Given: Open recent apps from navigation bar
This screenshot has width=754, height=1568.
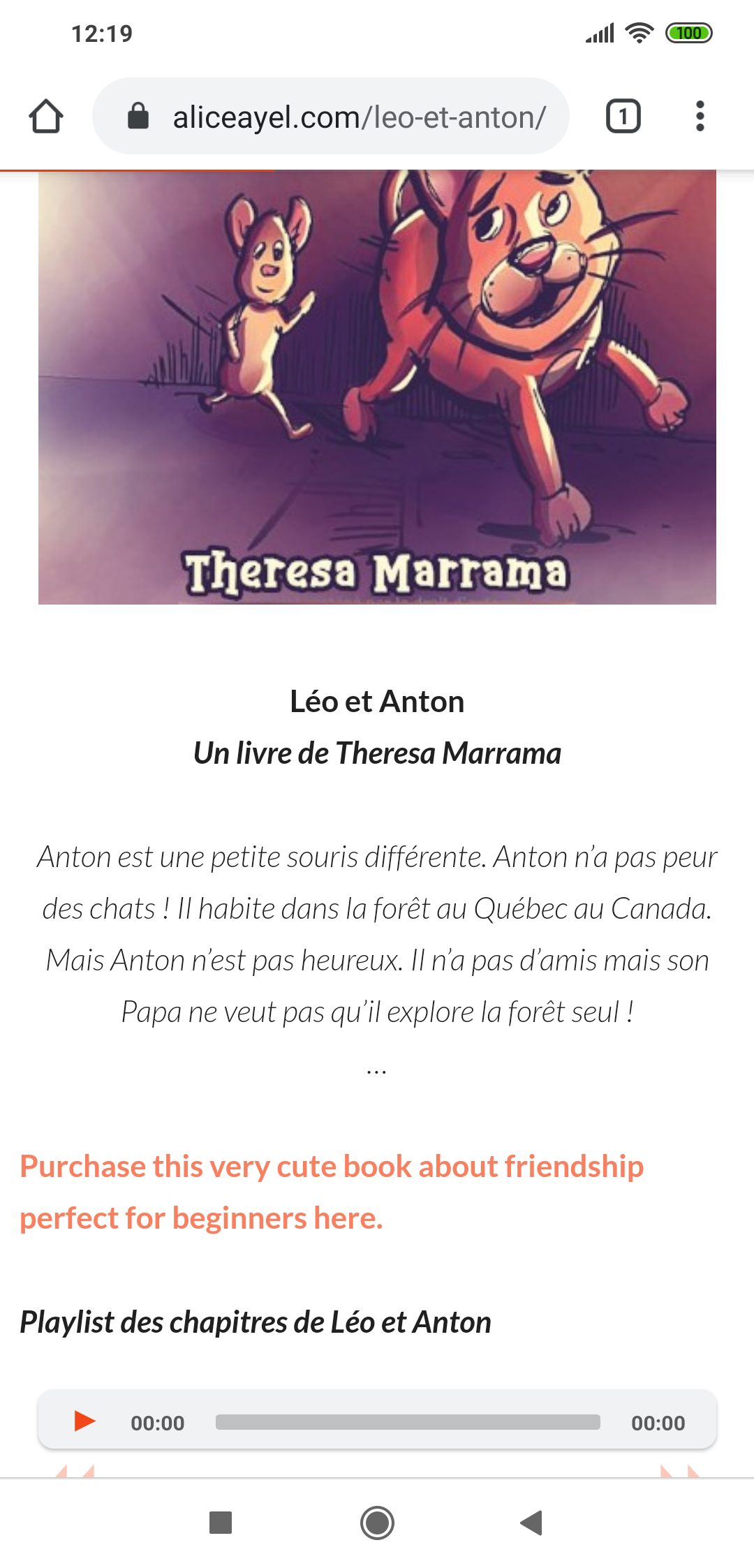Looking at the screenshot, I should click(x=221, y=1523).
